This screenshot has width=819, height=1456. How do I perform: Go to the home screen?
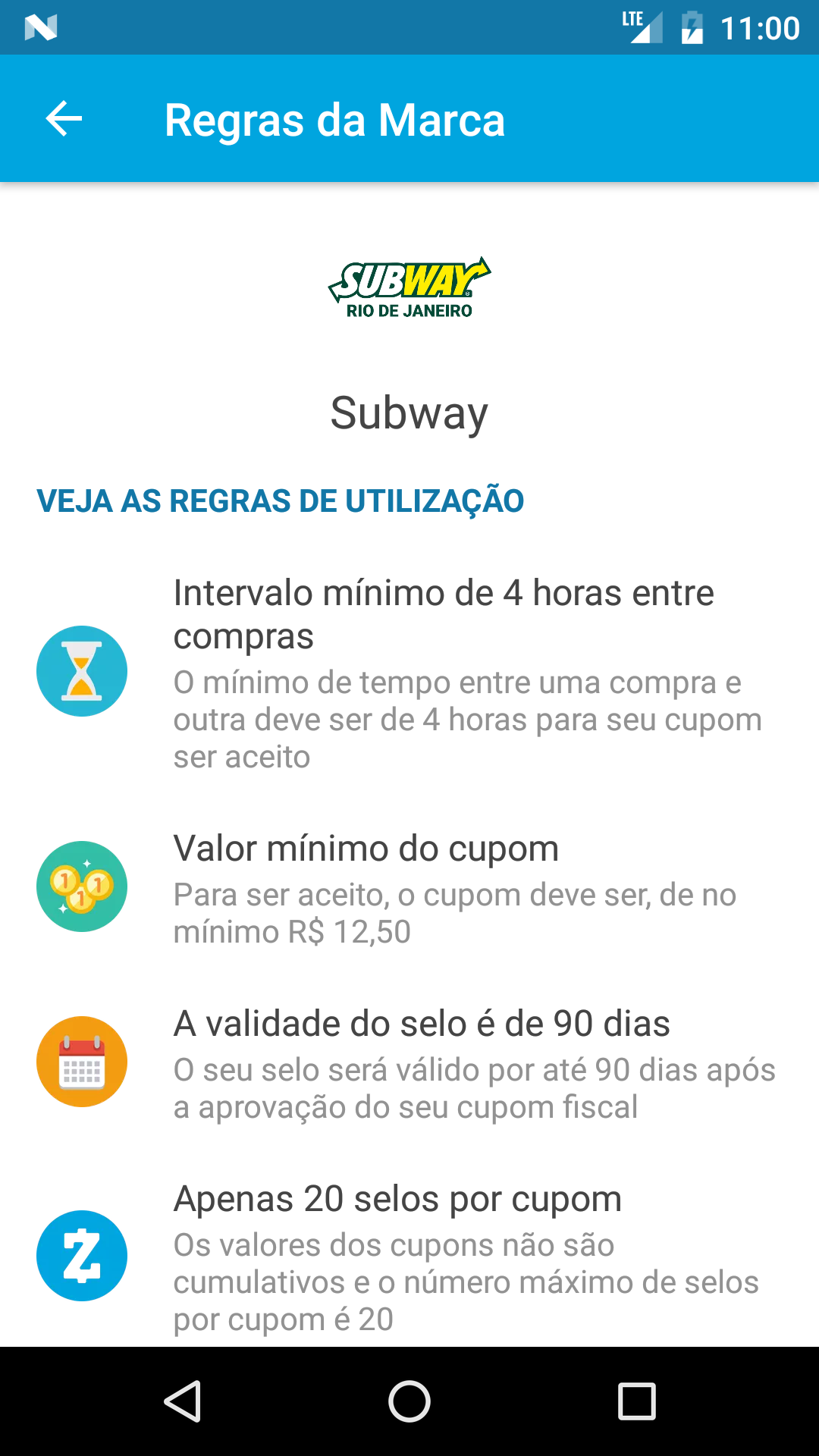(409, 1401)
